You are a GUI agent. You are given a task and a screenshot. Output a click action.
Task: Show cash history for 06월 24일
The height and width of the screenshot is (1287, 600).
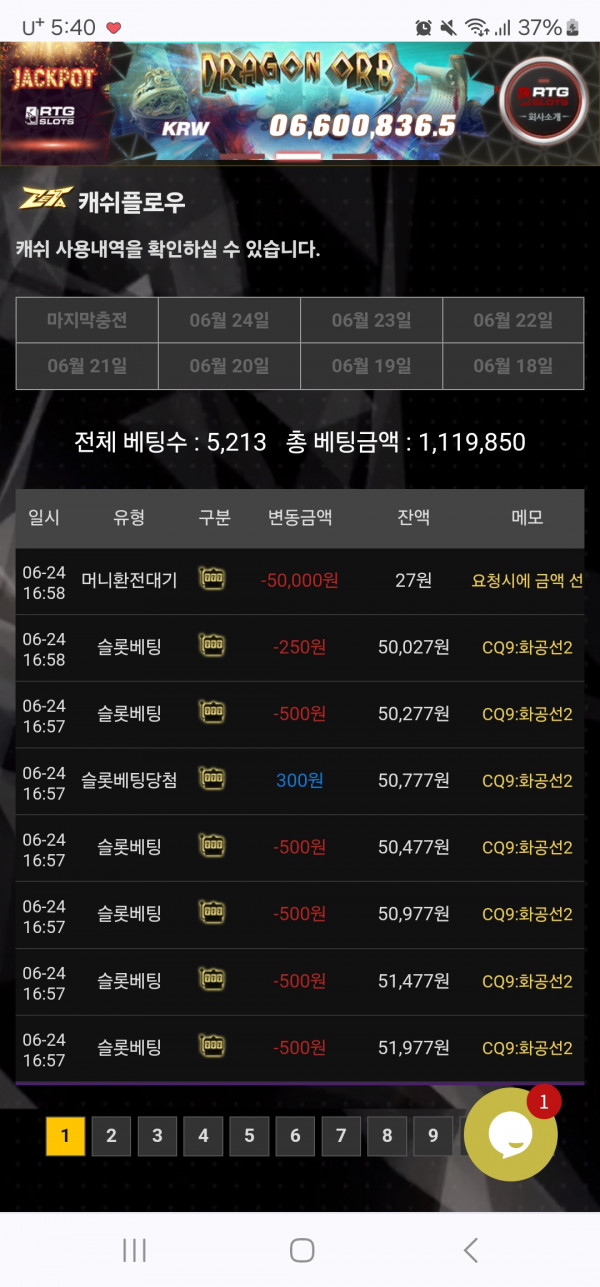(229, 320)
